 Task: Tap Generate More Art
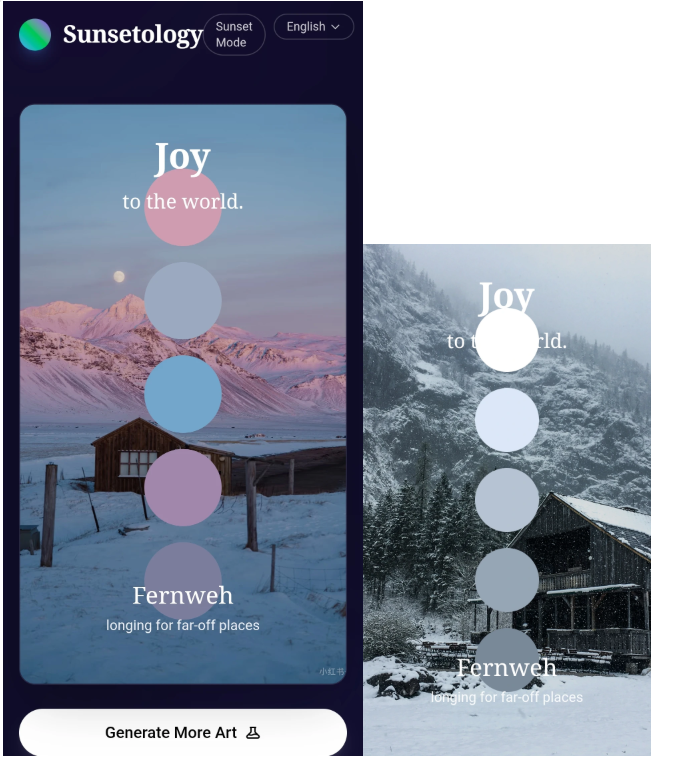coord(182,733)
